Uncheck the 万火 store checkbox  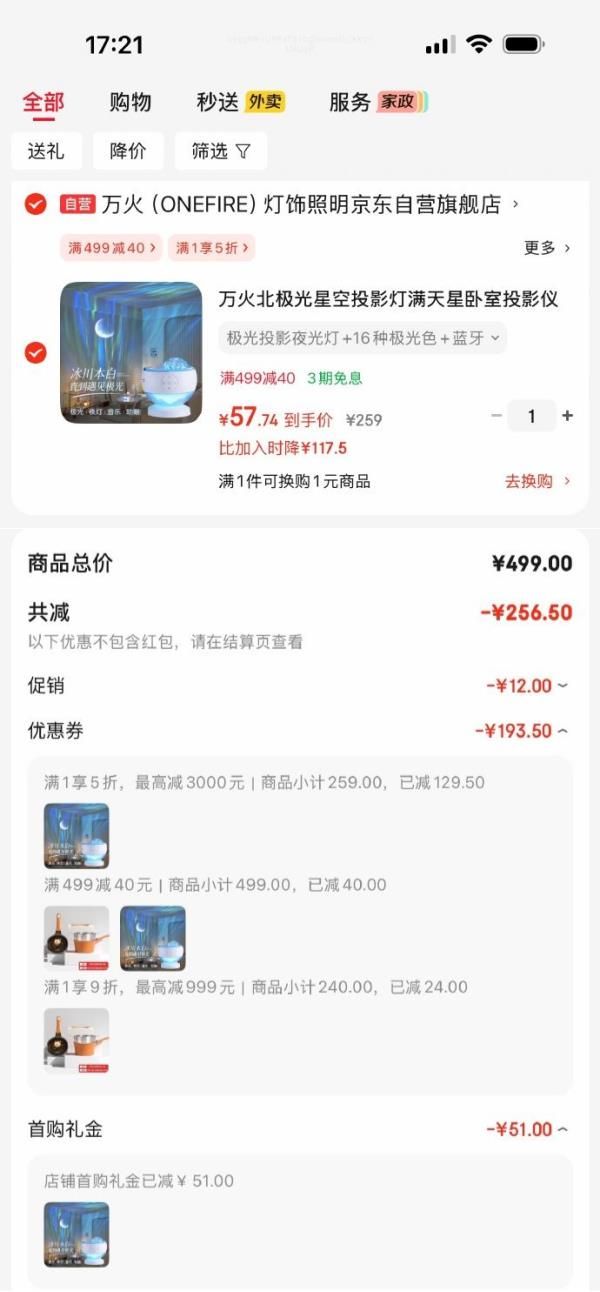(36, 205)
